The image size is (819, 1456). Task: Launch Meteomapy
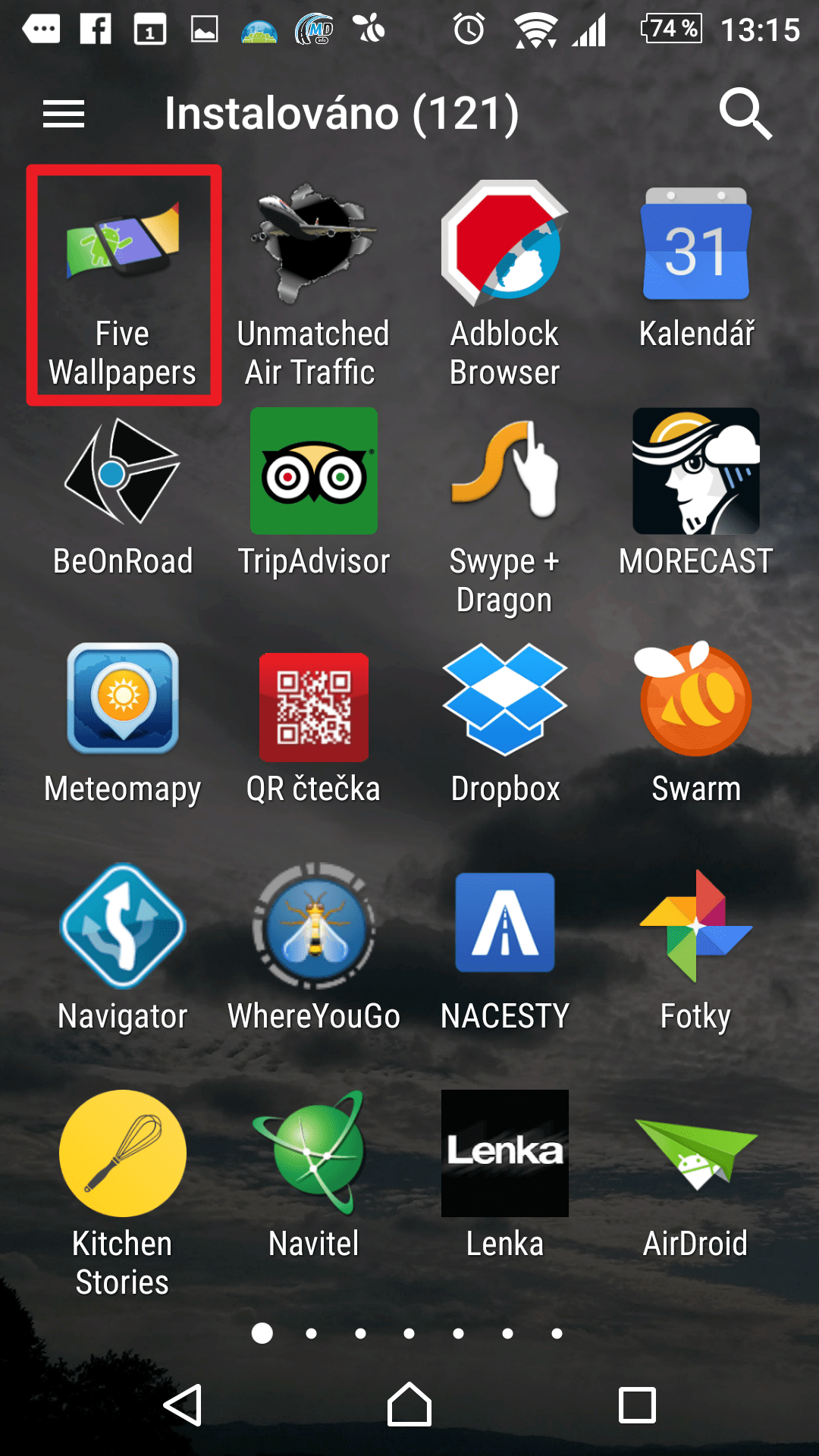[123, 722]
